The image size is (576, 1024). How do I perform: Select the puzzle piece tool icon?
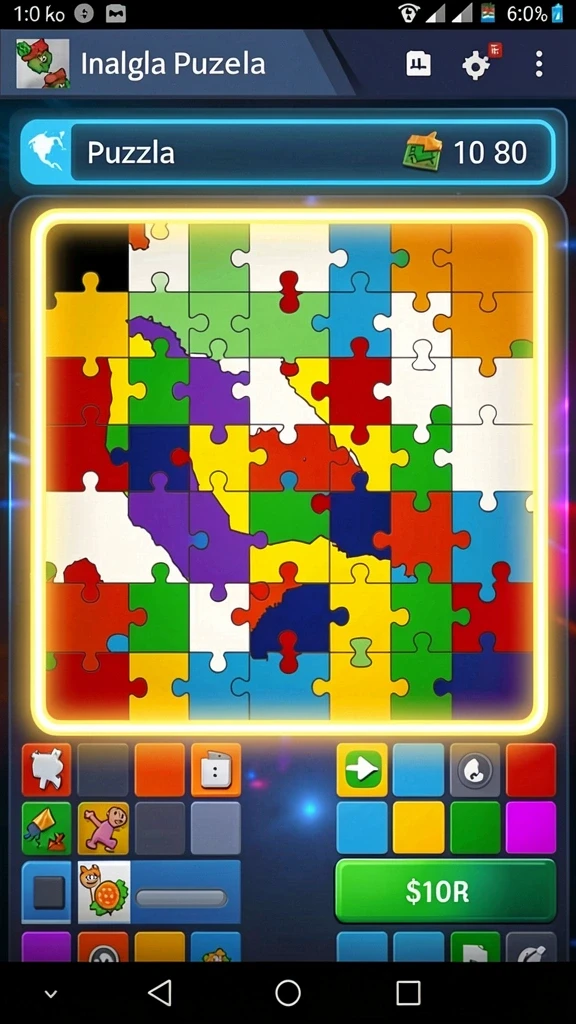tap(46, 770)
